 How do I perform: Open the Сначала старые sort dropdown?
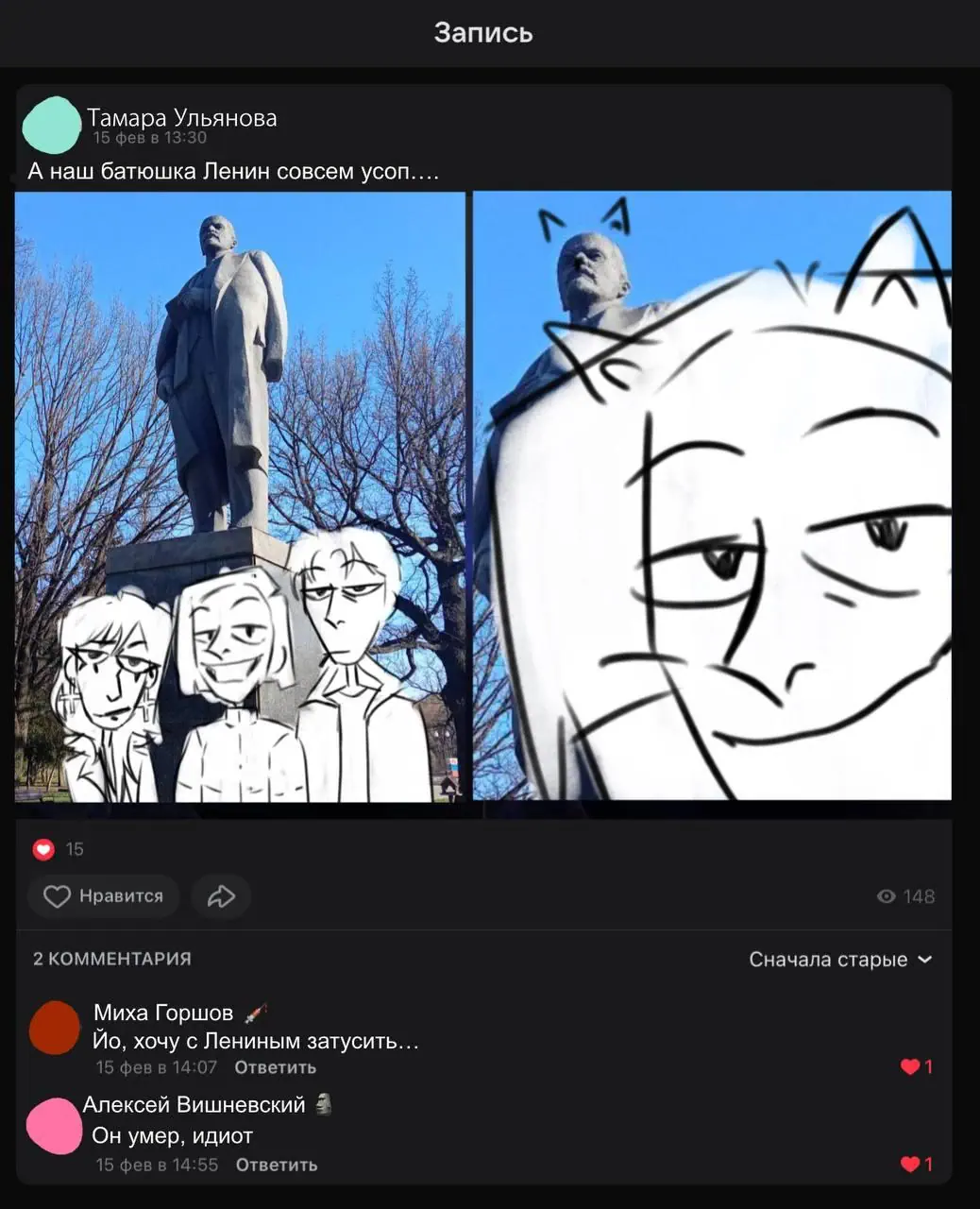click(x=839, y=960)
